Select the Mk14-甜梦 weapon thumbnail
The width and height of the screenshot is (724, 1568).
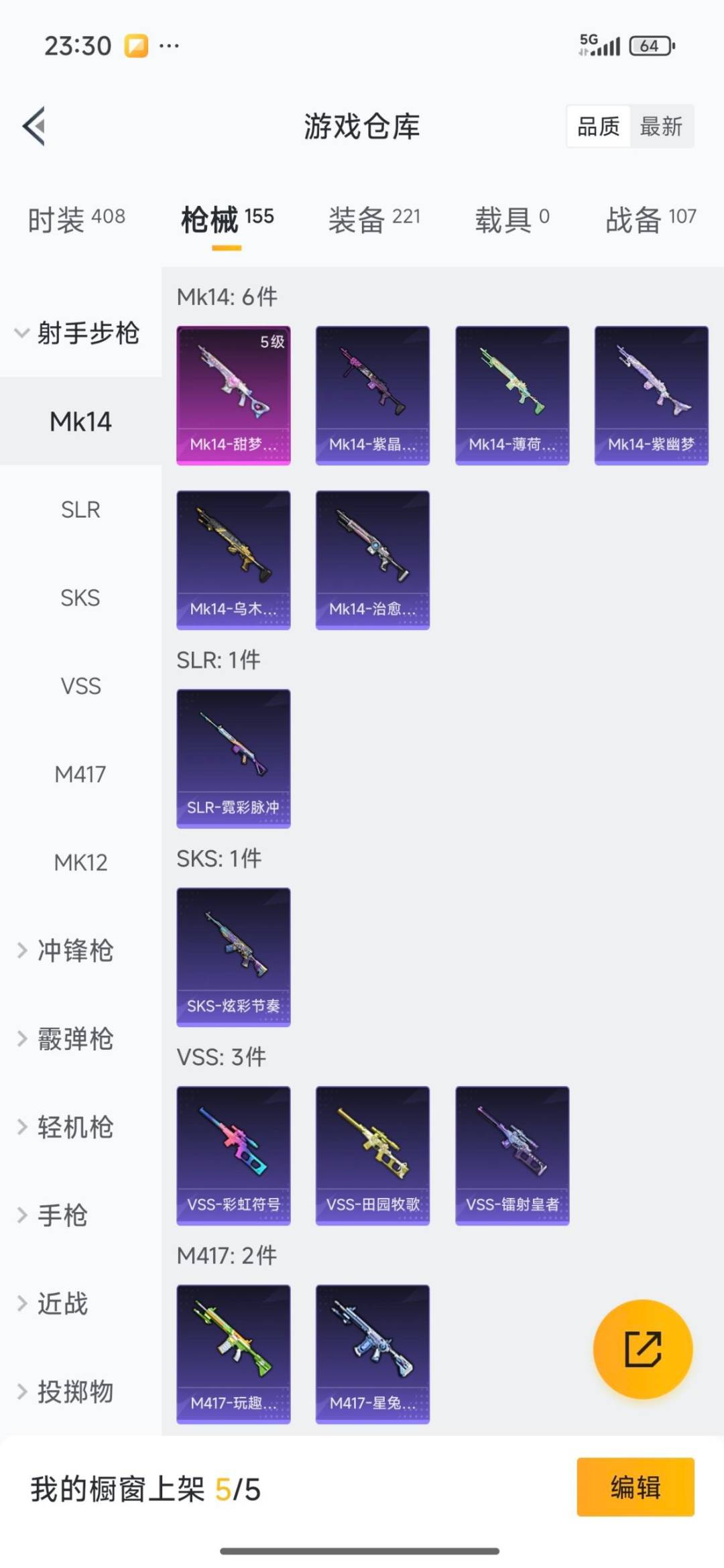pos(233,392)
